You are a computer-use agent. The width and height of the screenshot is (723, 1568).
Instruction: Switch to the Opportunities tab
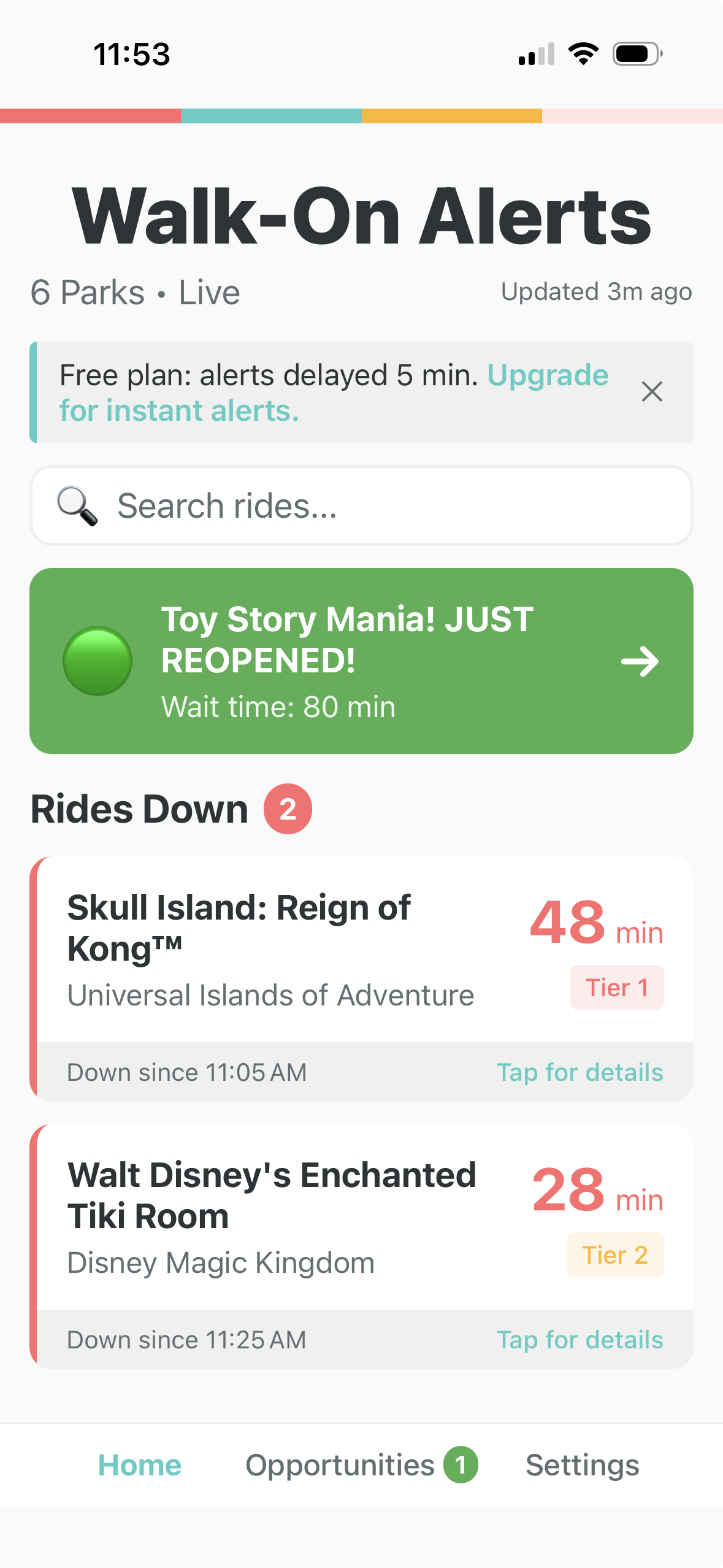click(x=341, y=1465)
